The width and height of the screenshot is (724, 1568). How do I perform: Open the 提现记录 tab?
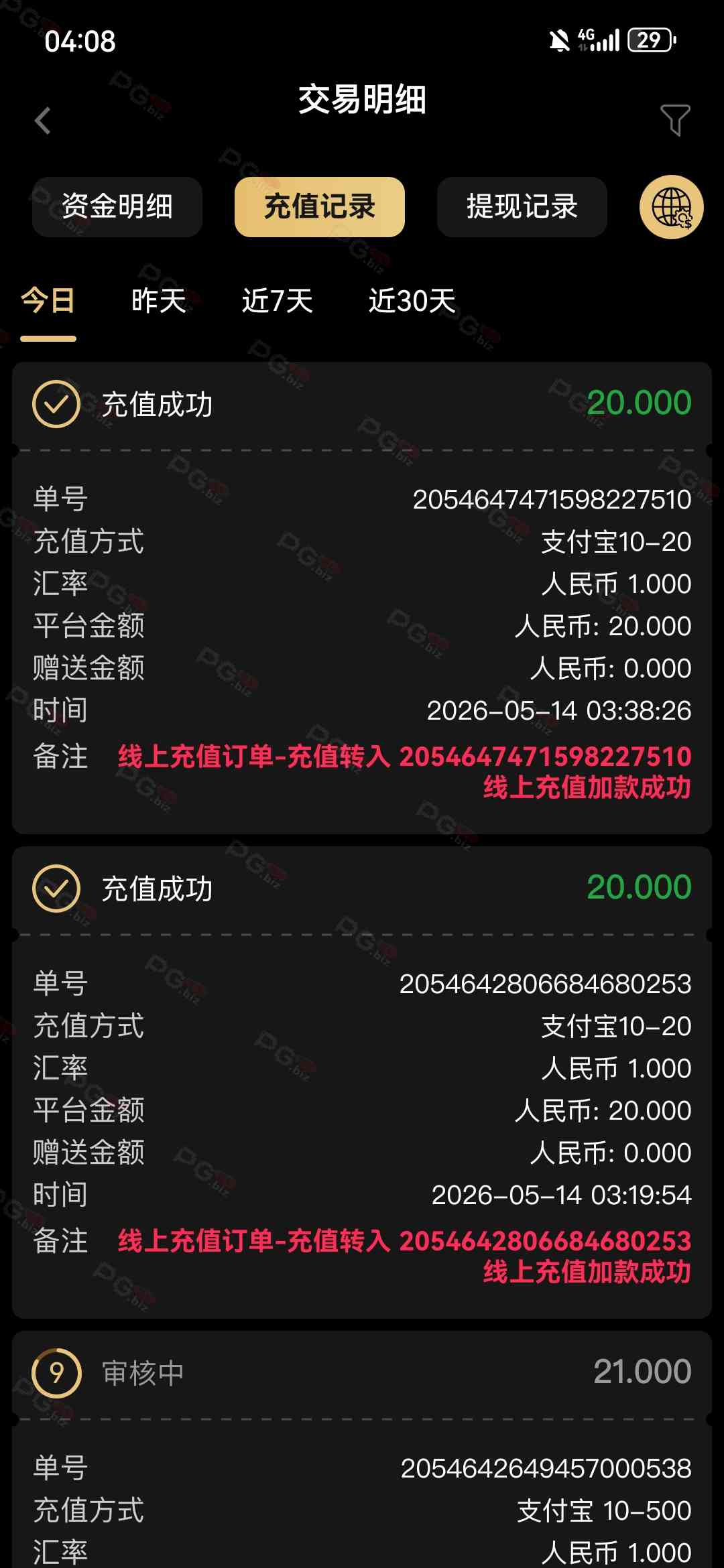[522, 206]
